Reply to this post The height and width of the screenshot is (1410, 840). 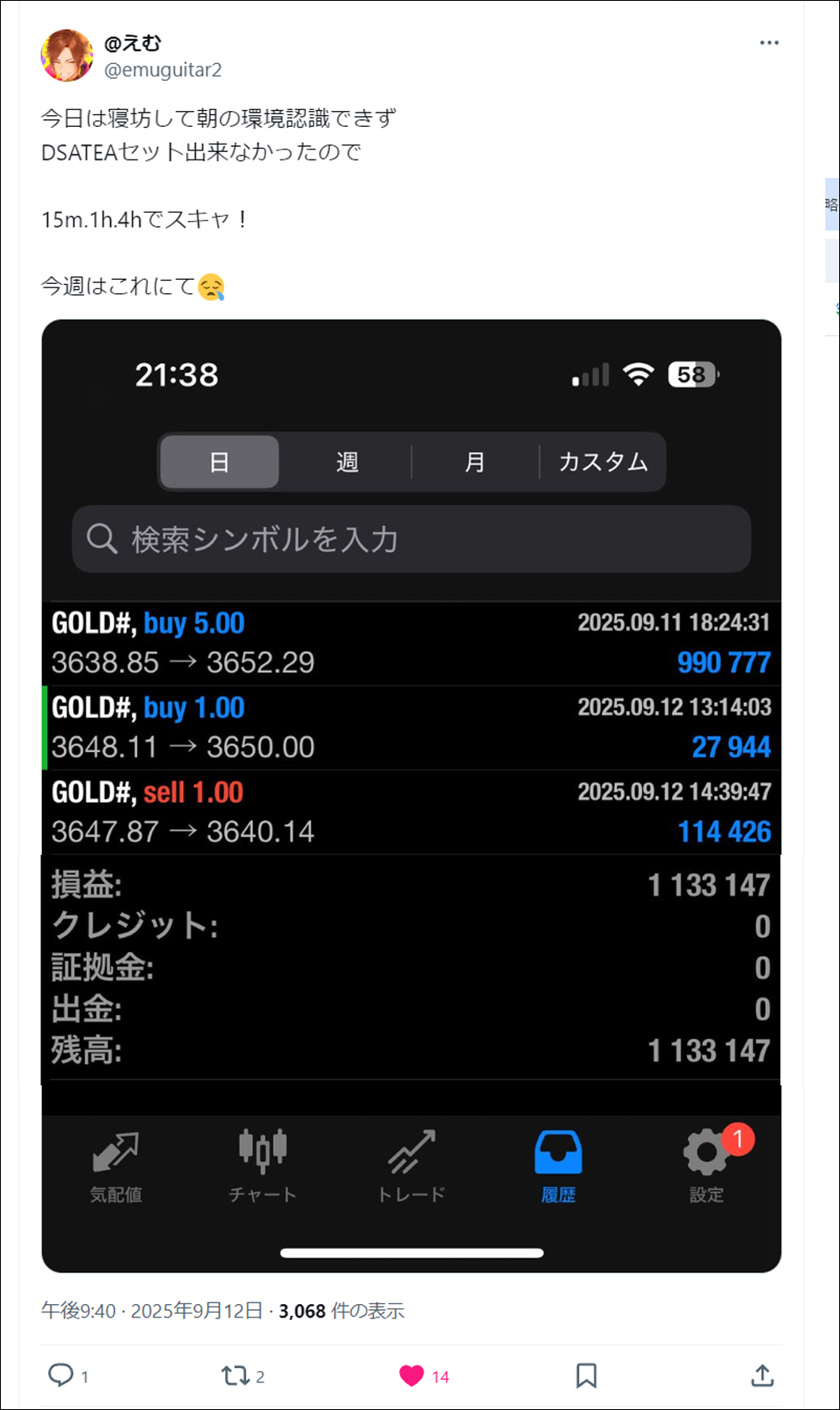pyautogui.click(x=61, y=1375)
